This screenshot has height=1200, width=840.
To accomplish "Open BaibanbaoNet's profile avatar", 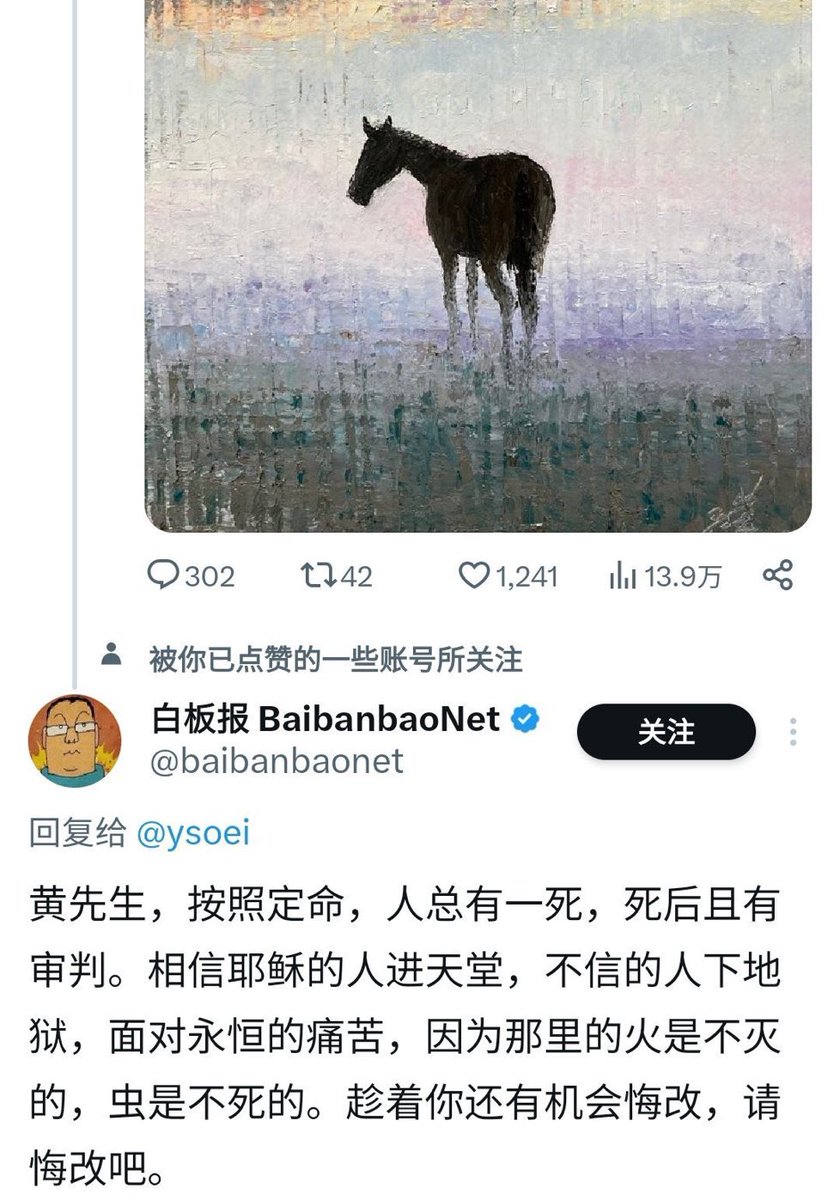I will click(74, 741).
